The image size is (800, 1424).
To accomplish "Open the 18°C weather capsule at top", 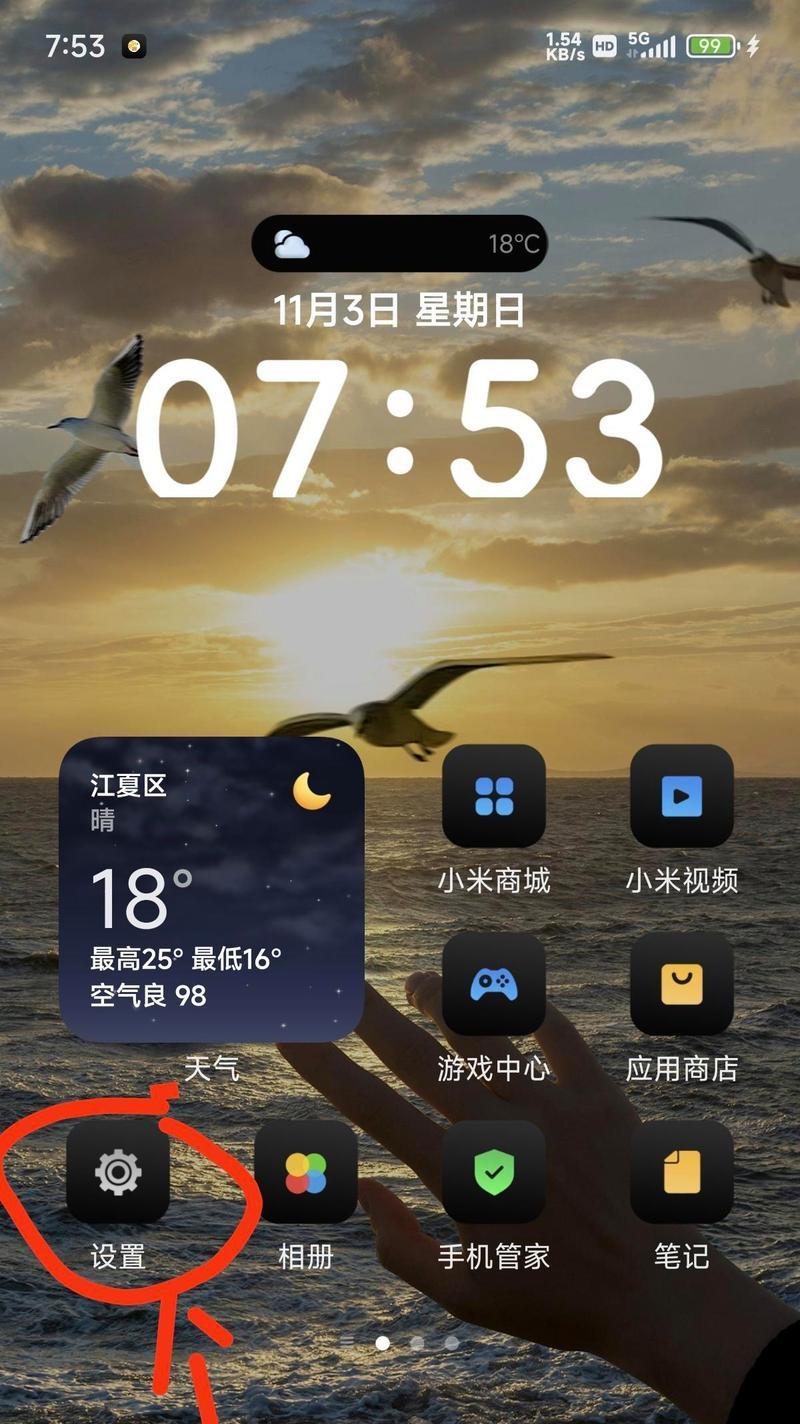I will click(x=399, y=244).
